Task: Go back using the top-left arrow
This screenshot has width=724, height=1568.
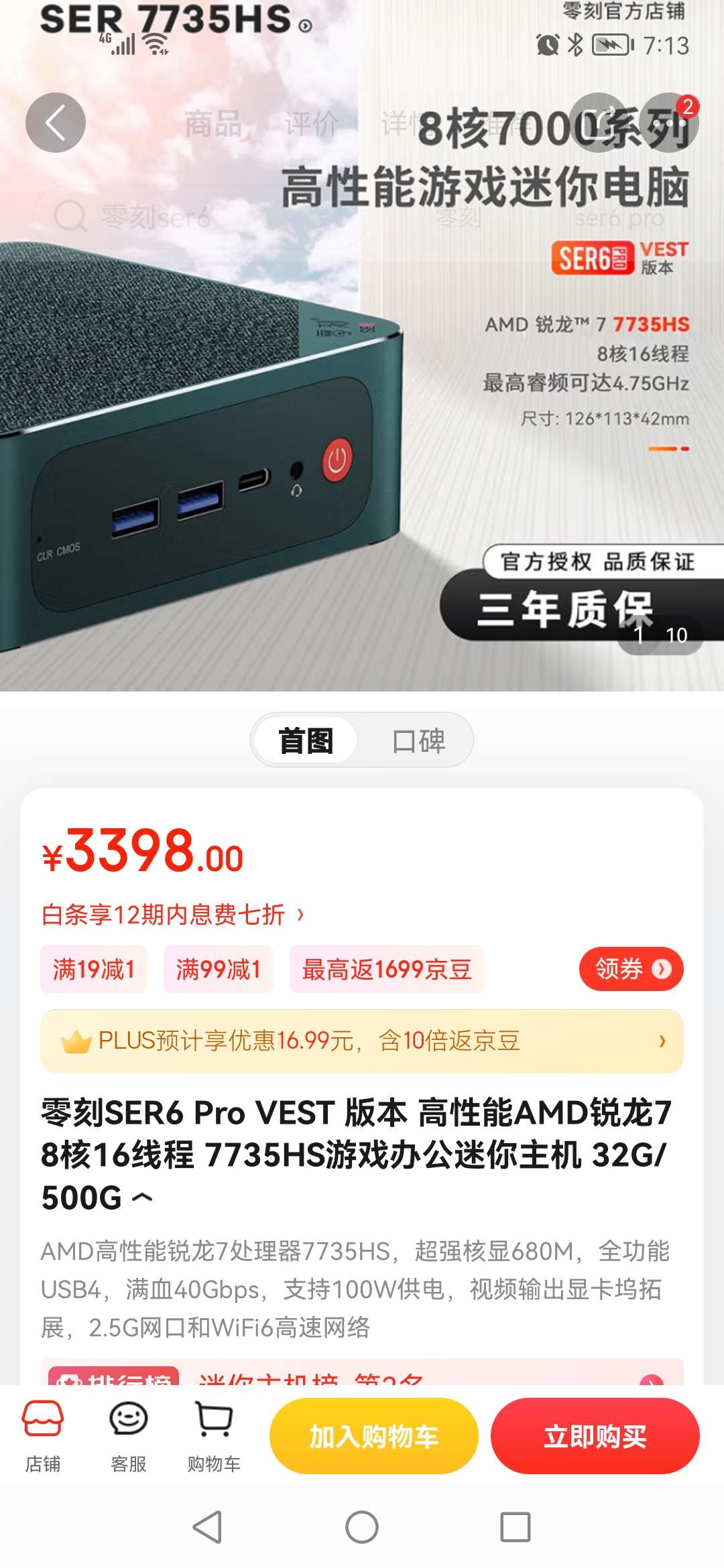Action: point(56,123)
